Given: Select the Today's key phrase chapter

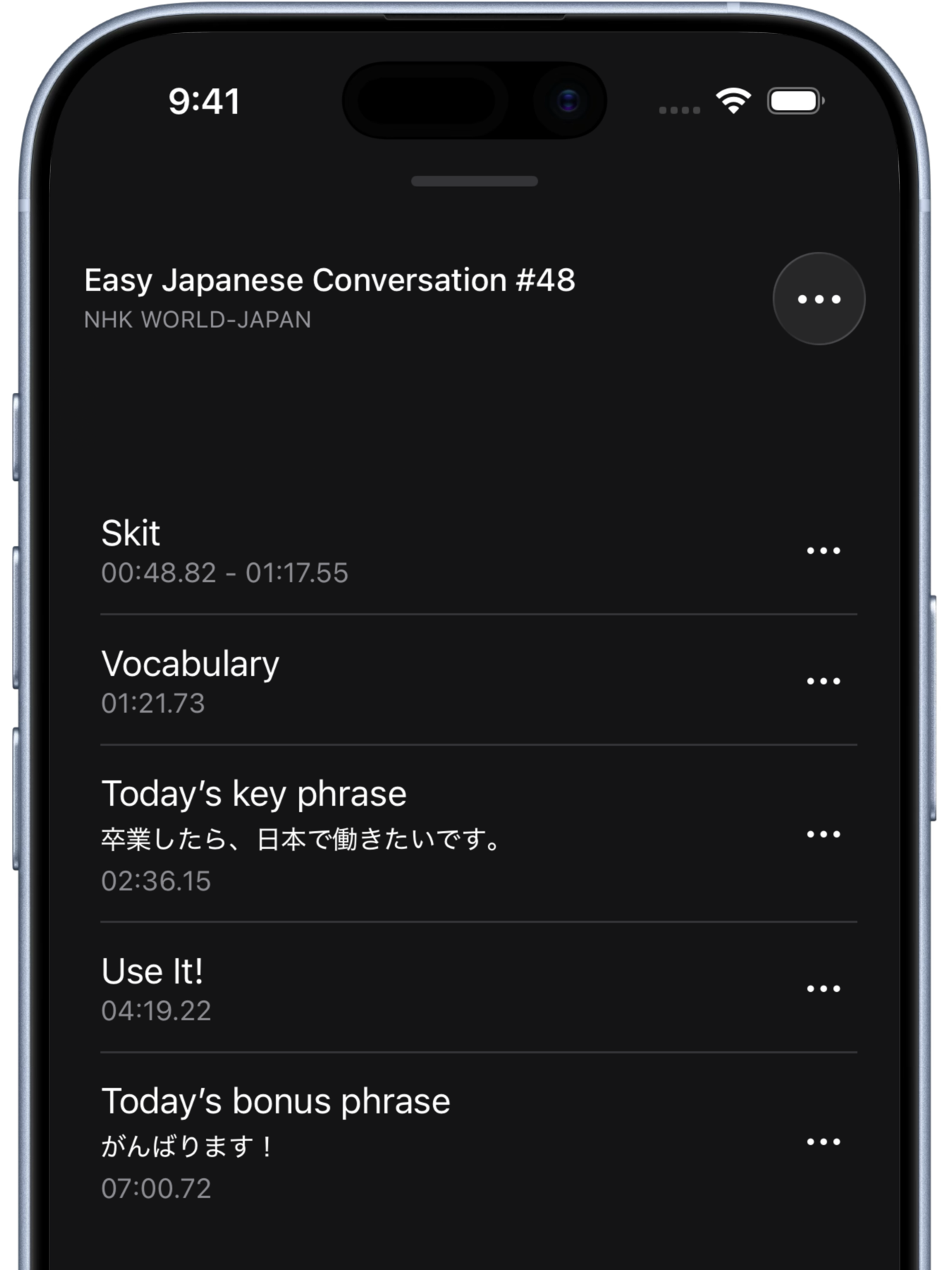Looking at the screenshot, I should pos(255,793).
